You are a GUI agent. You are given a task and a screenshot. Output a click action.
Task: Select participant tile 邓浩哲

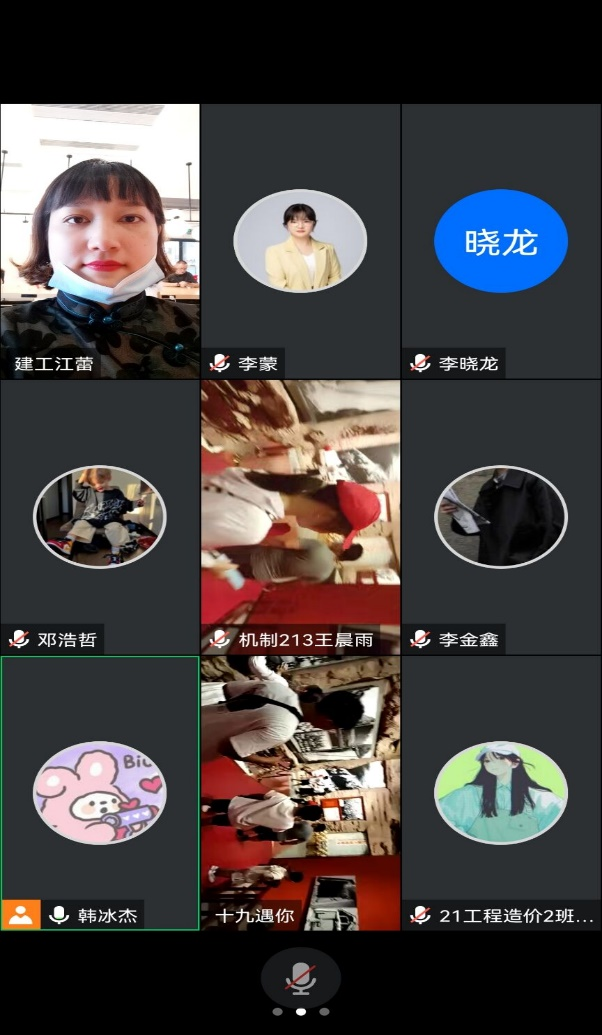pos(100,517)
